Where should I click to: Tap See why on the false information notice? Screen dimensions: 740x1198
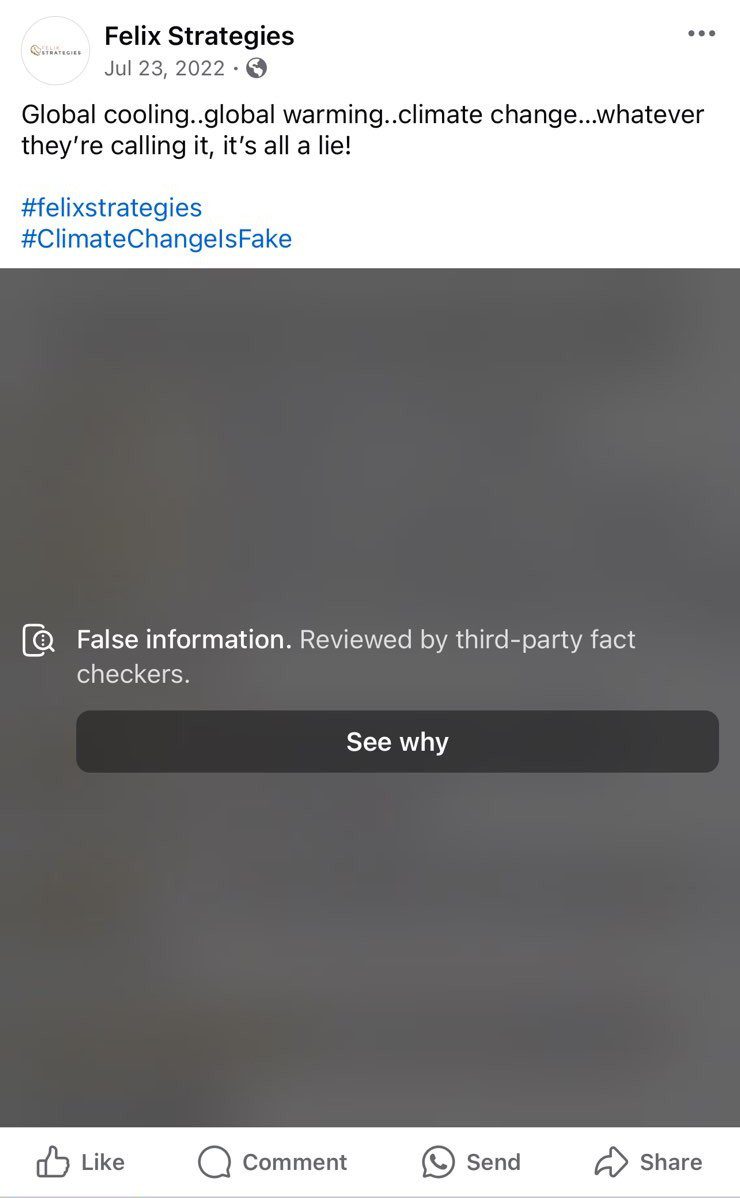click(x=397, y=742)
